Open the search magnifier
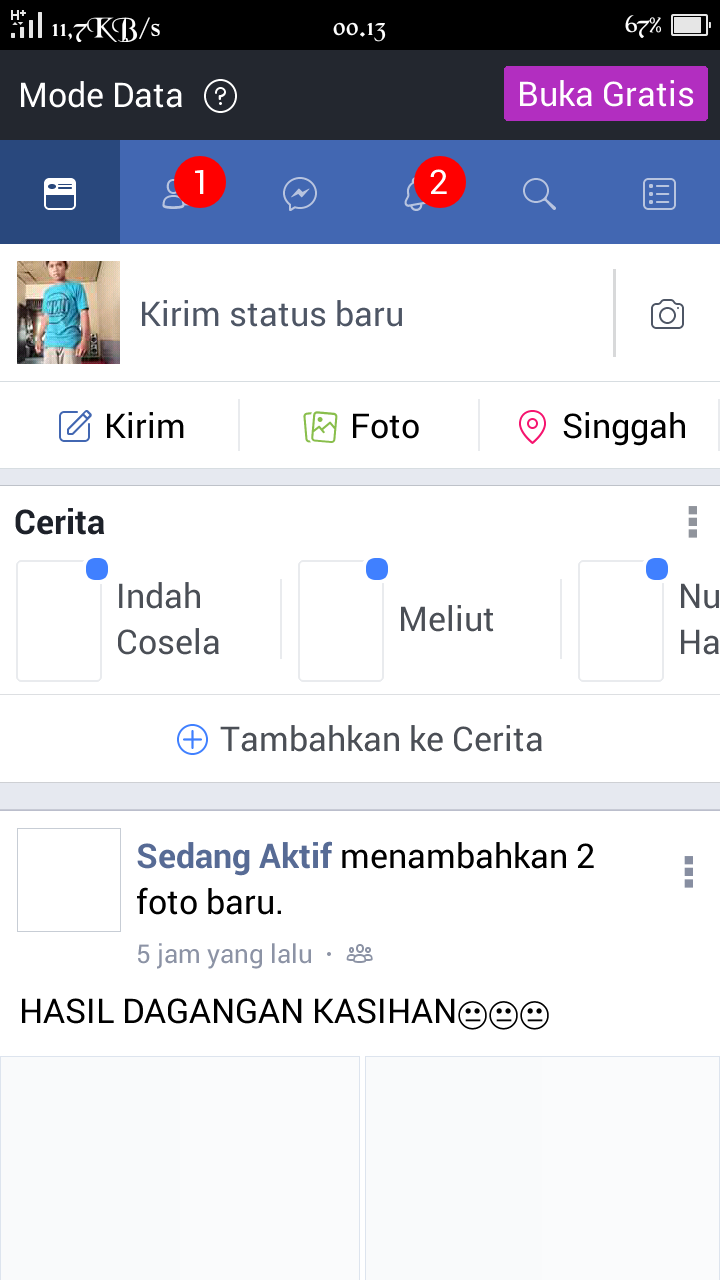This screenshot has height=1280, width=720. (539, 193)
